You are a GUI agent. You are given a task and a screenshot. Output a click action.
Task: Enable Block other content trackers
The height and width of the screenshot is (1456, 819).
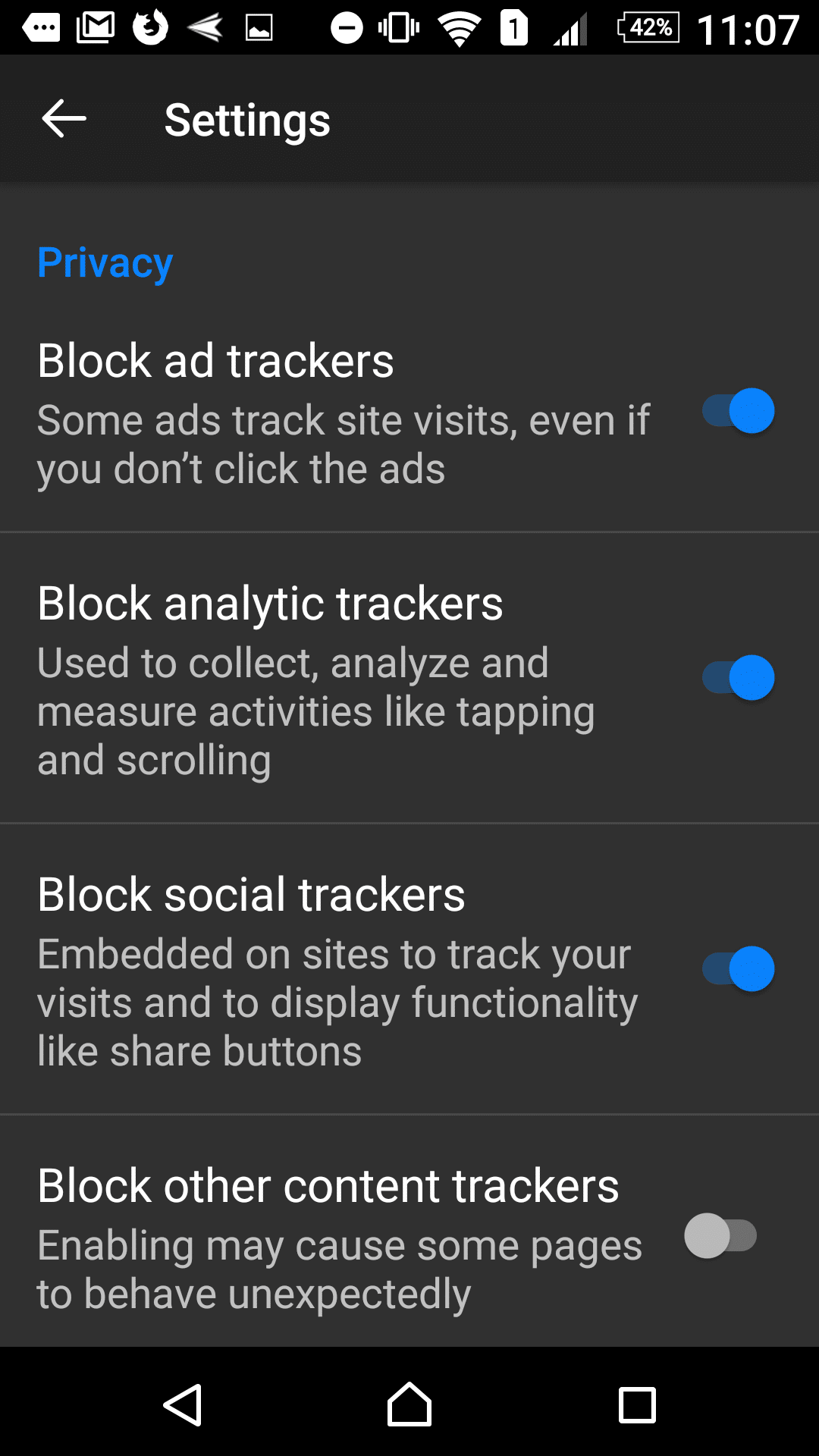click(720, 1236)
